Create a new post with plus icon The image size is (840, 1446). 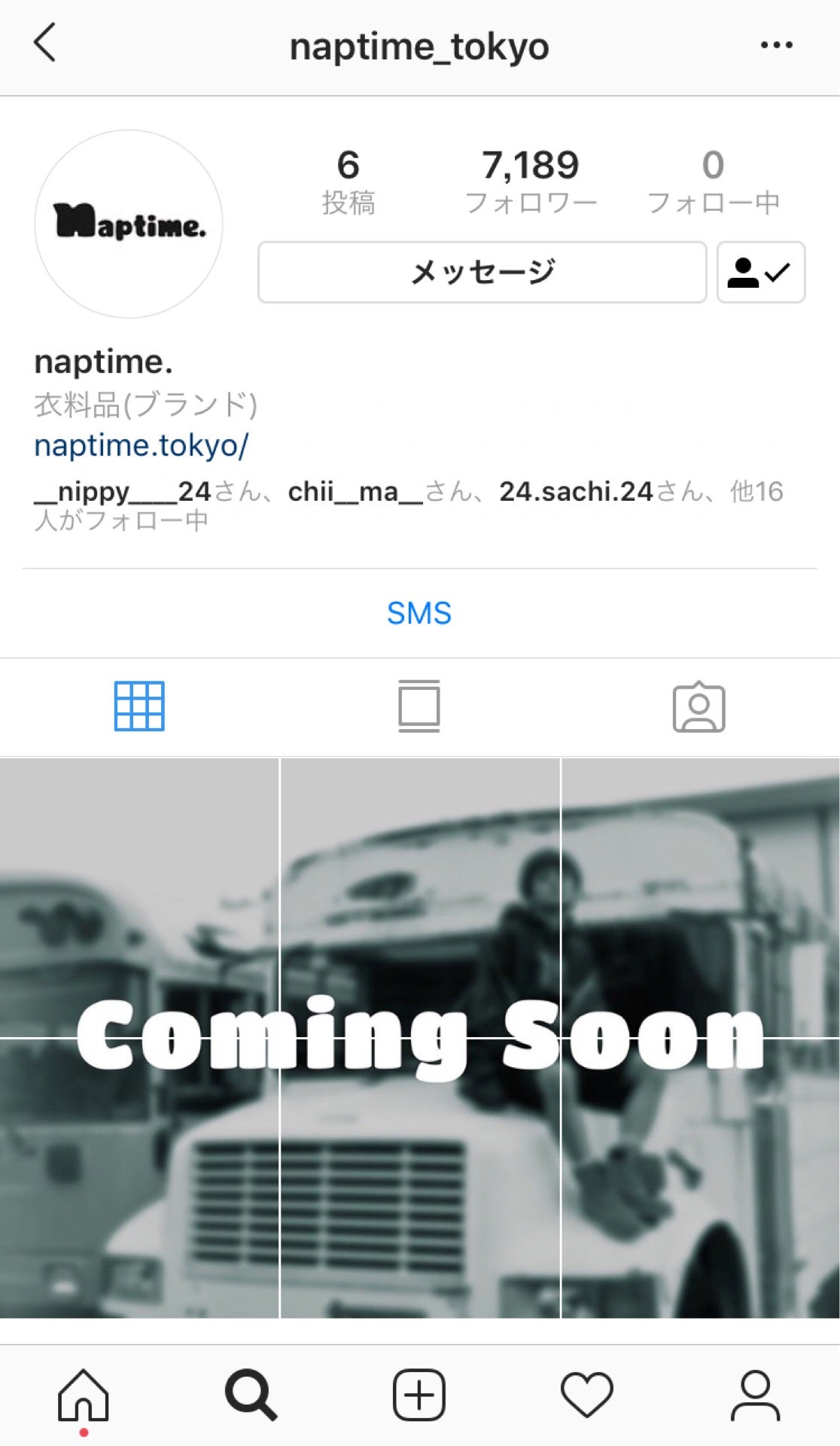point(419,1395)
